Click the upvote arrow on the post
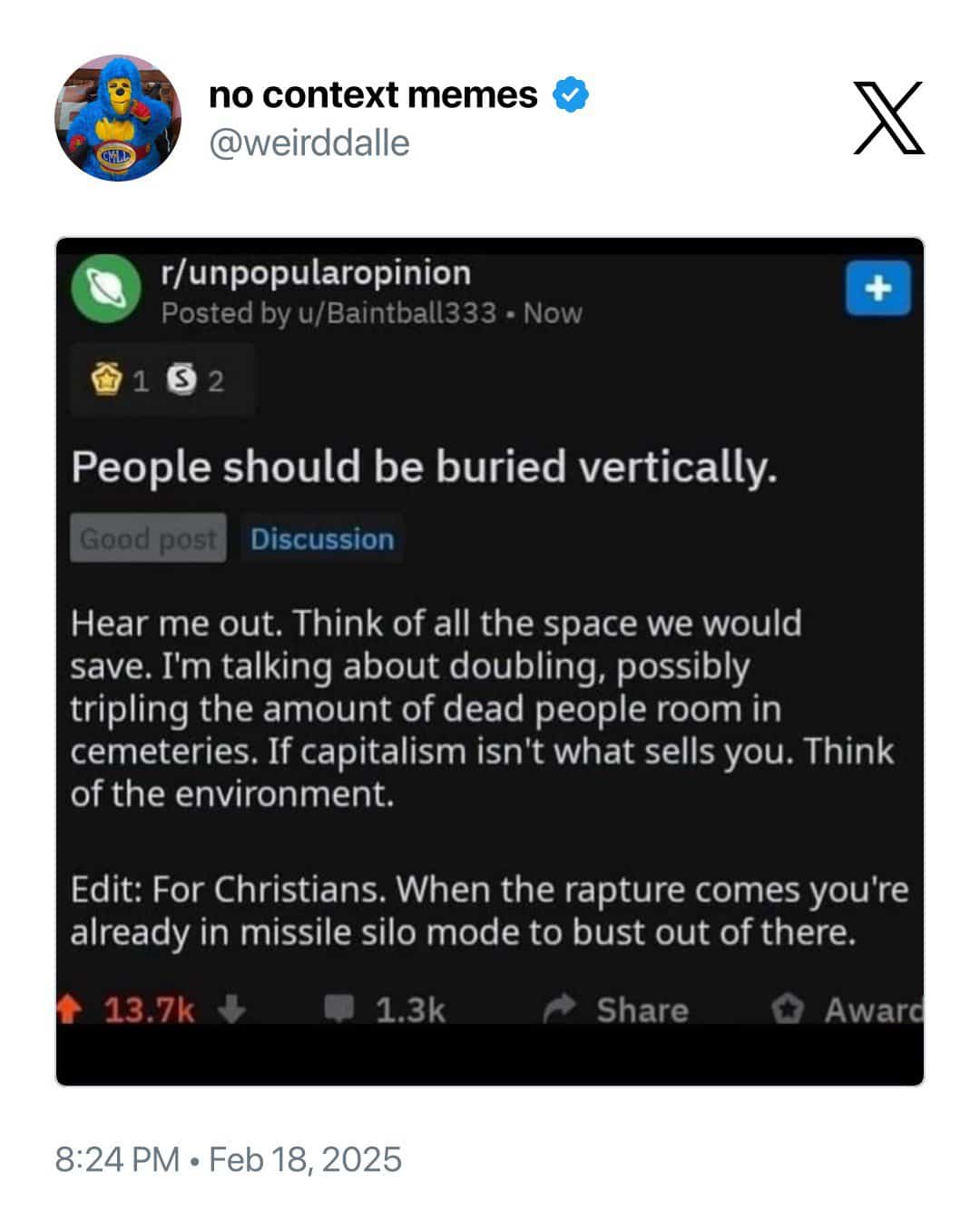This screenshot has height=1231, width=980. click(68, 1008)
